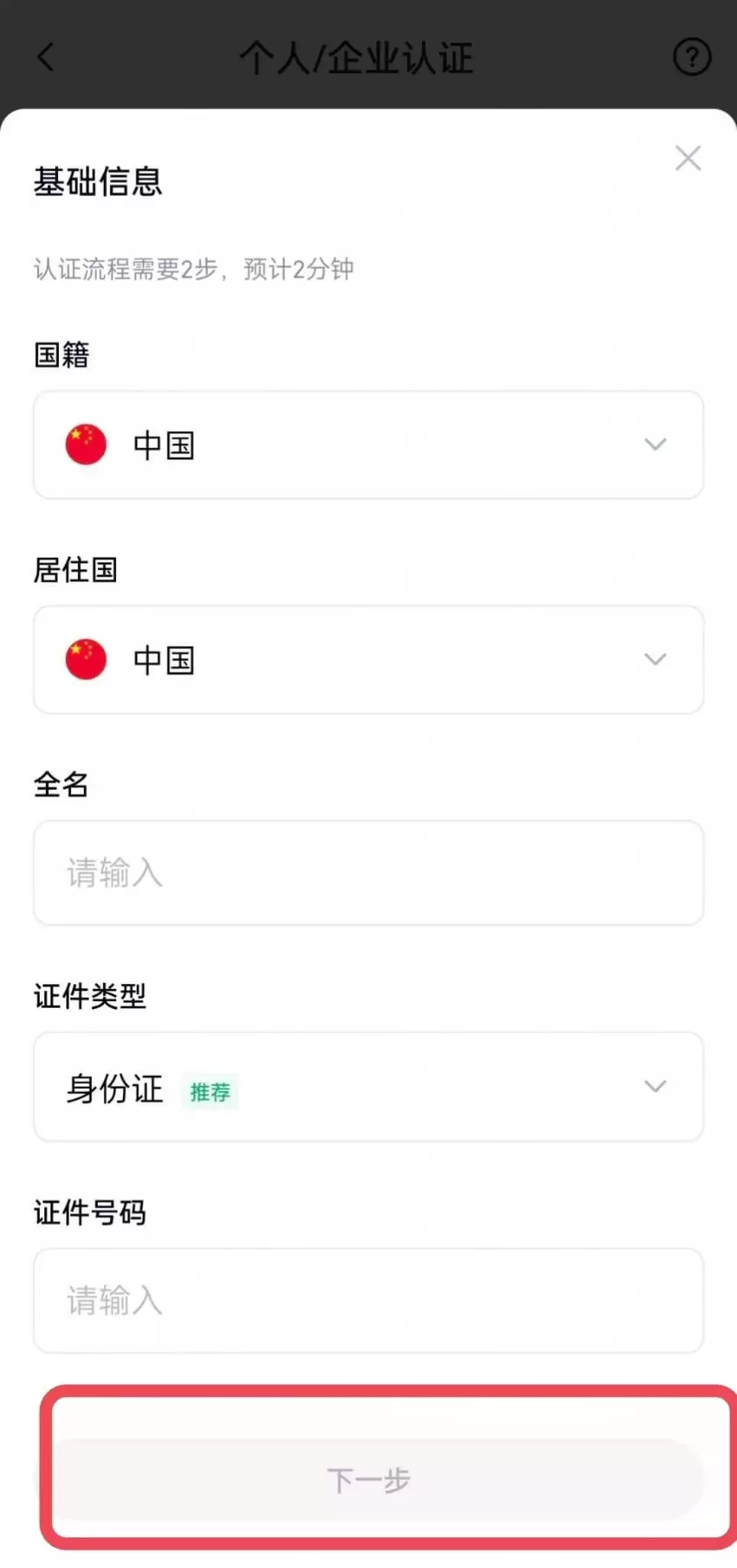Open the 居住国 country dropdown
Image resolution: width=737 pixels, height=1568 pixels.
(x=367, y=659)
